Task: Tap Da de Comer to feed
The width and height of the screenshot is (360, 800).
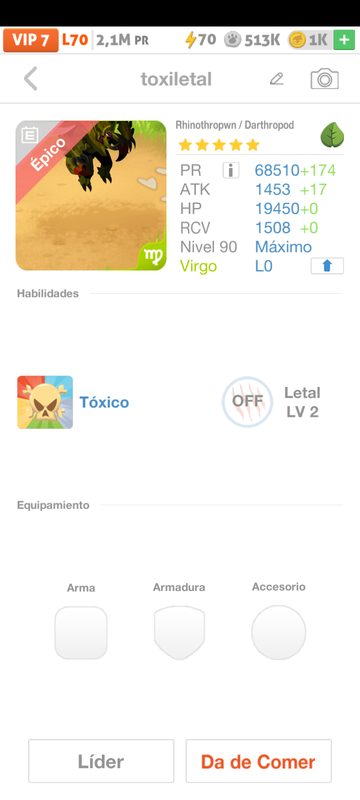Action: [x=259, y=761]
